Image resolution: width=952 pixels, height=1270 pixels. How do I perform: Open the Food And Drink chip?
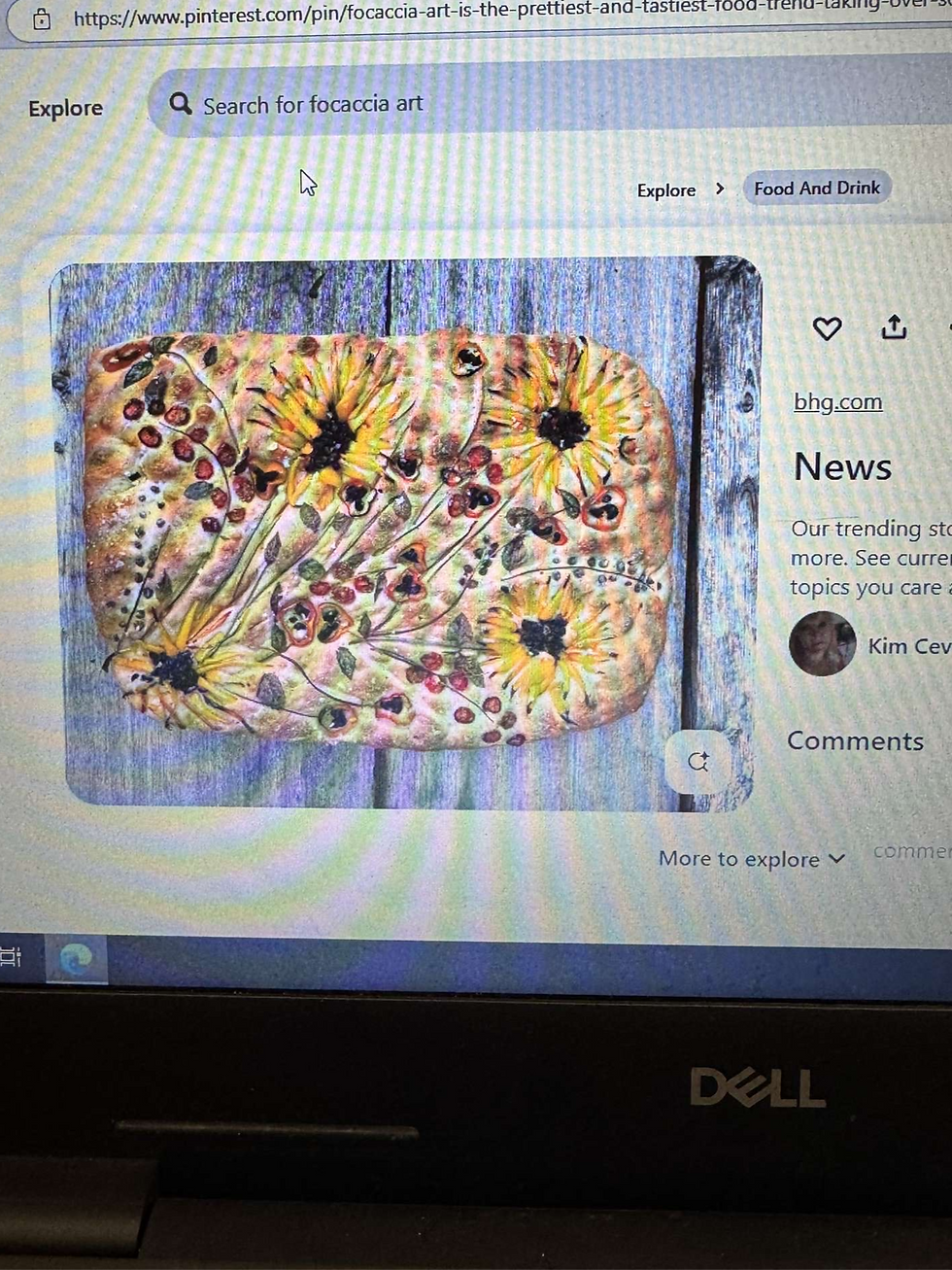point(817,189)
